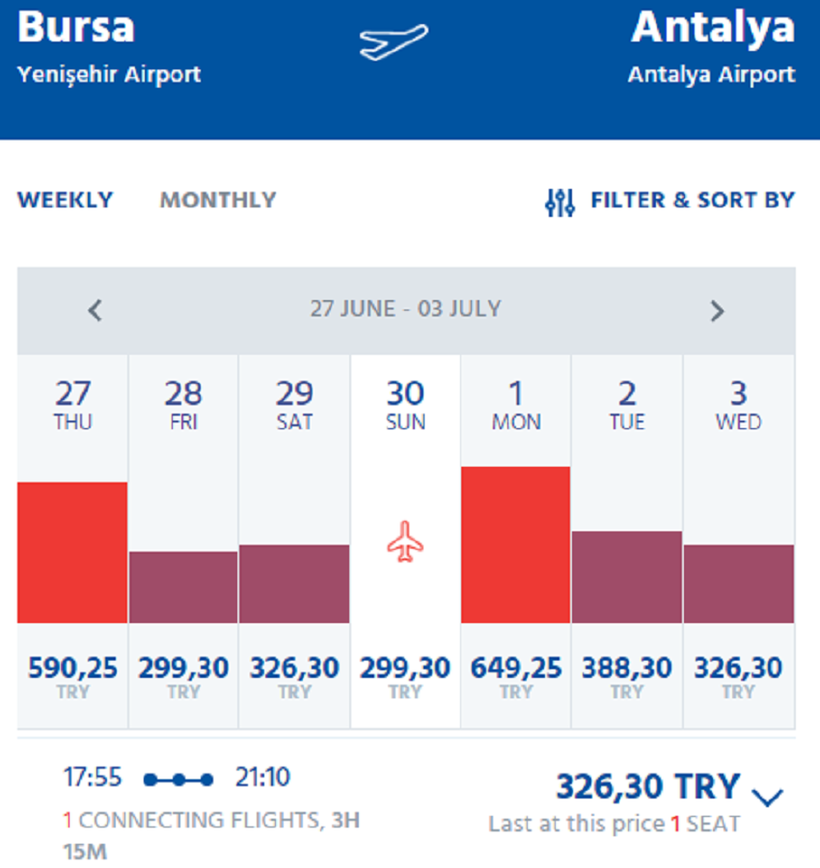820x868 pixels.
Task: Expand the 17:55 to 21:10 flight details
Action: click(x=767, y=797)
